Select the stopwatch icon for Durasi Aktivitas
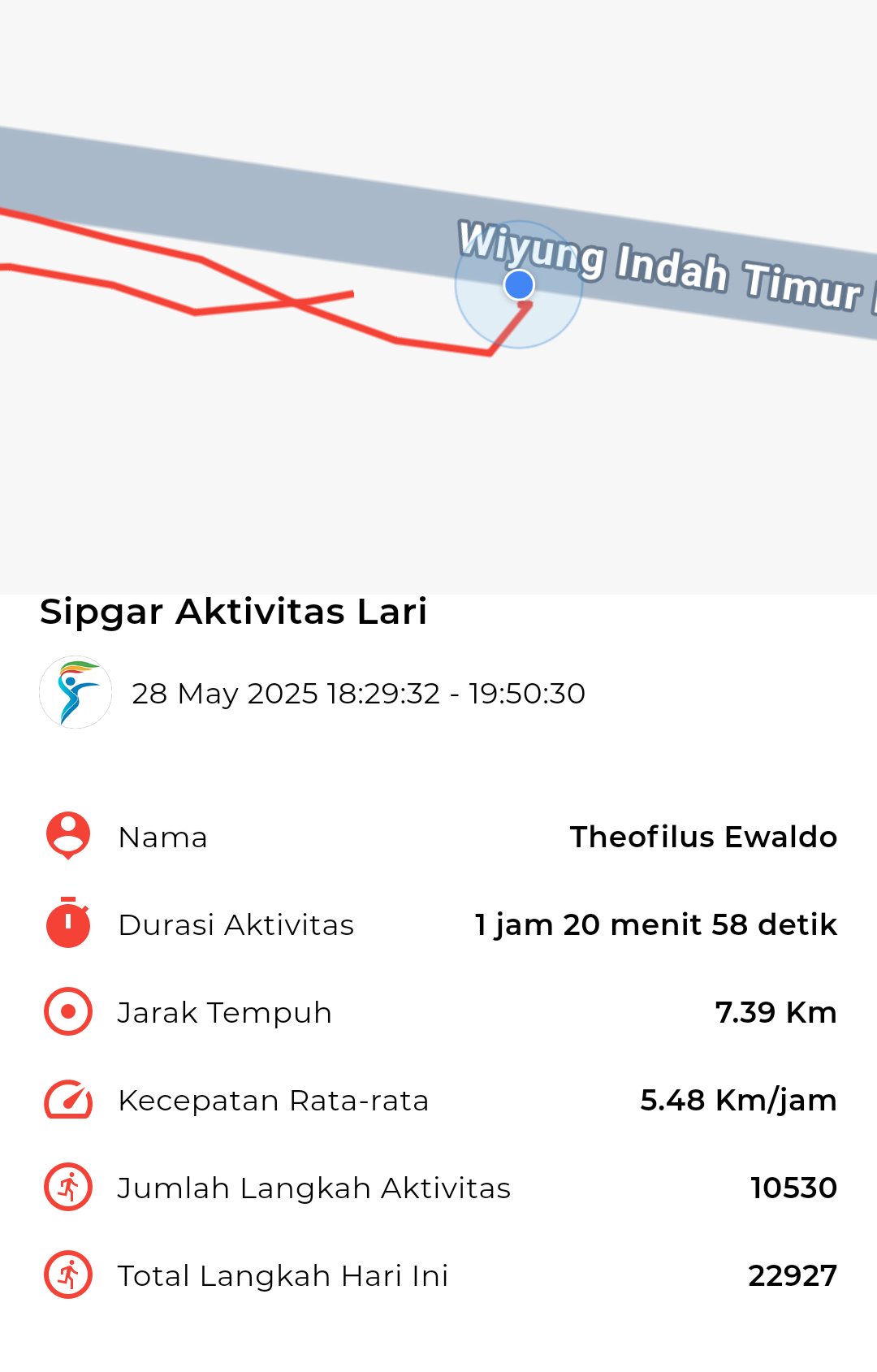This screenshot has width=877, height=1372. point(68,924)
